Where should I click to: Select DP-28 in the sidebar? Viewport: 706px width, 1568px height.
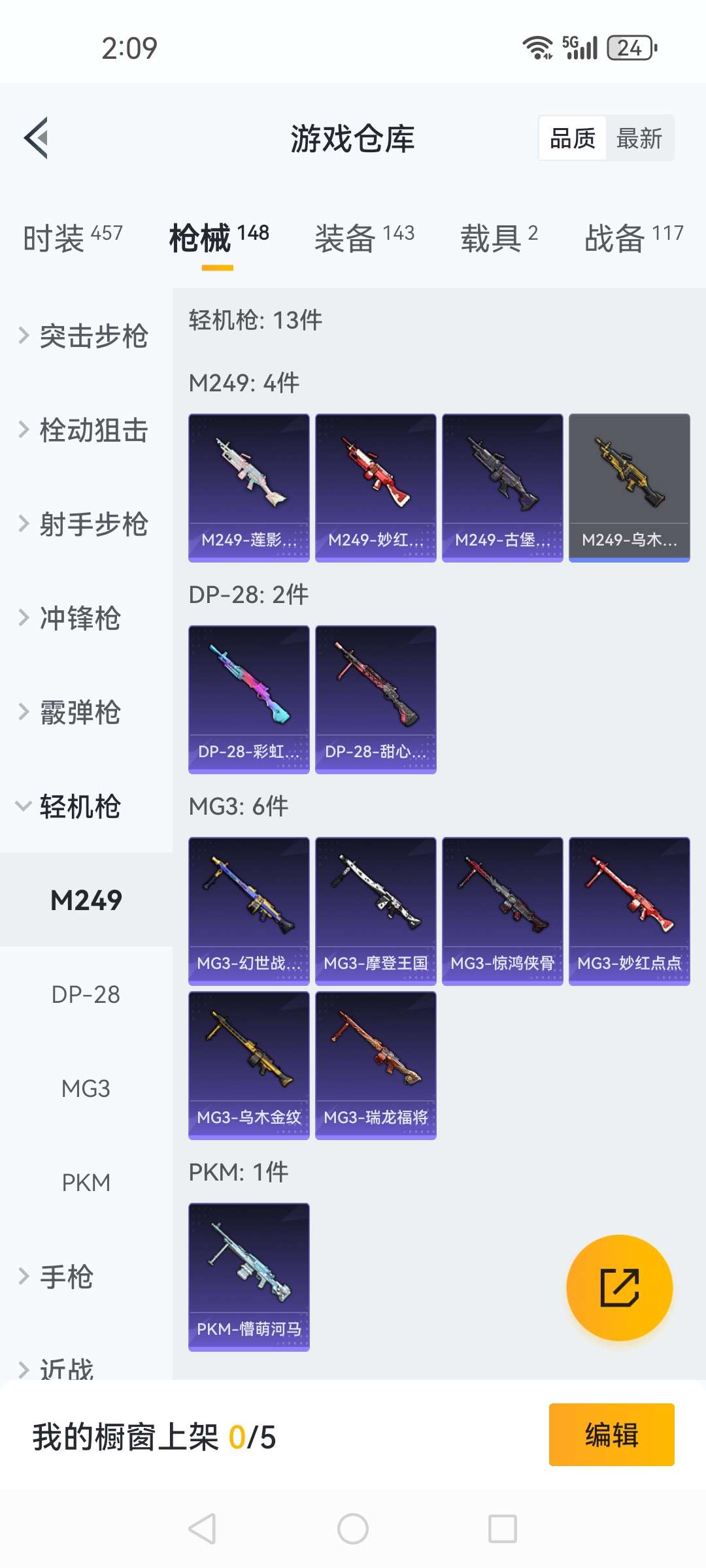pos(86,994)
